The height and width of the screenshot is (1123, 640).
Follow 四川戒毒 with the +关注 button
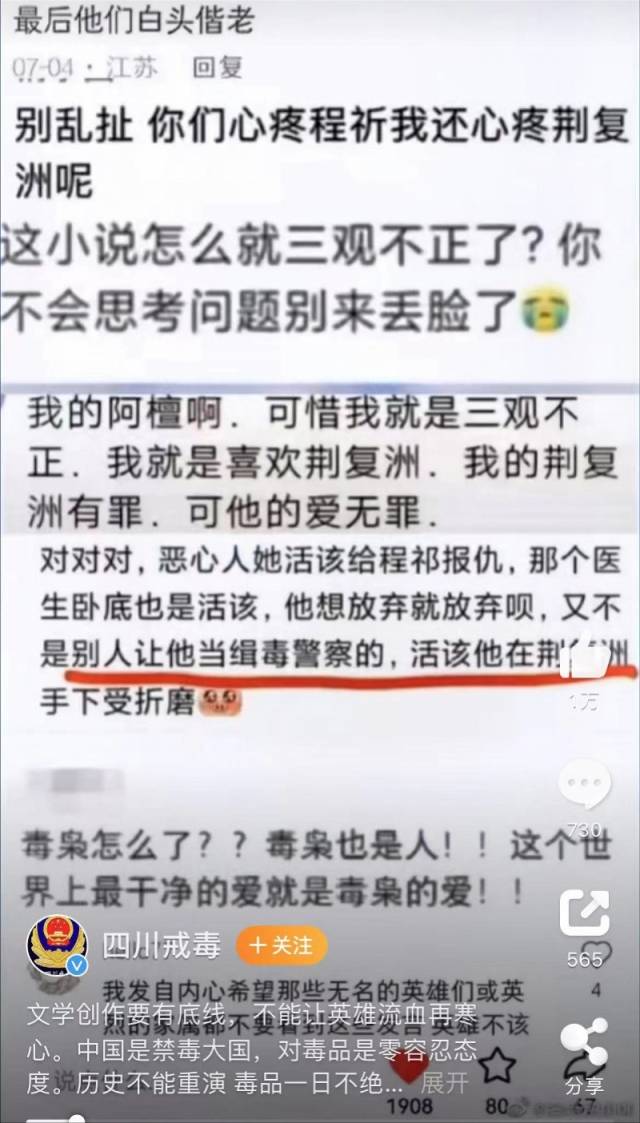tap(281, 943)
